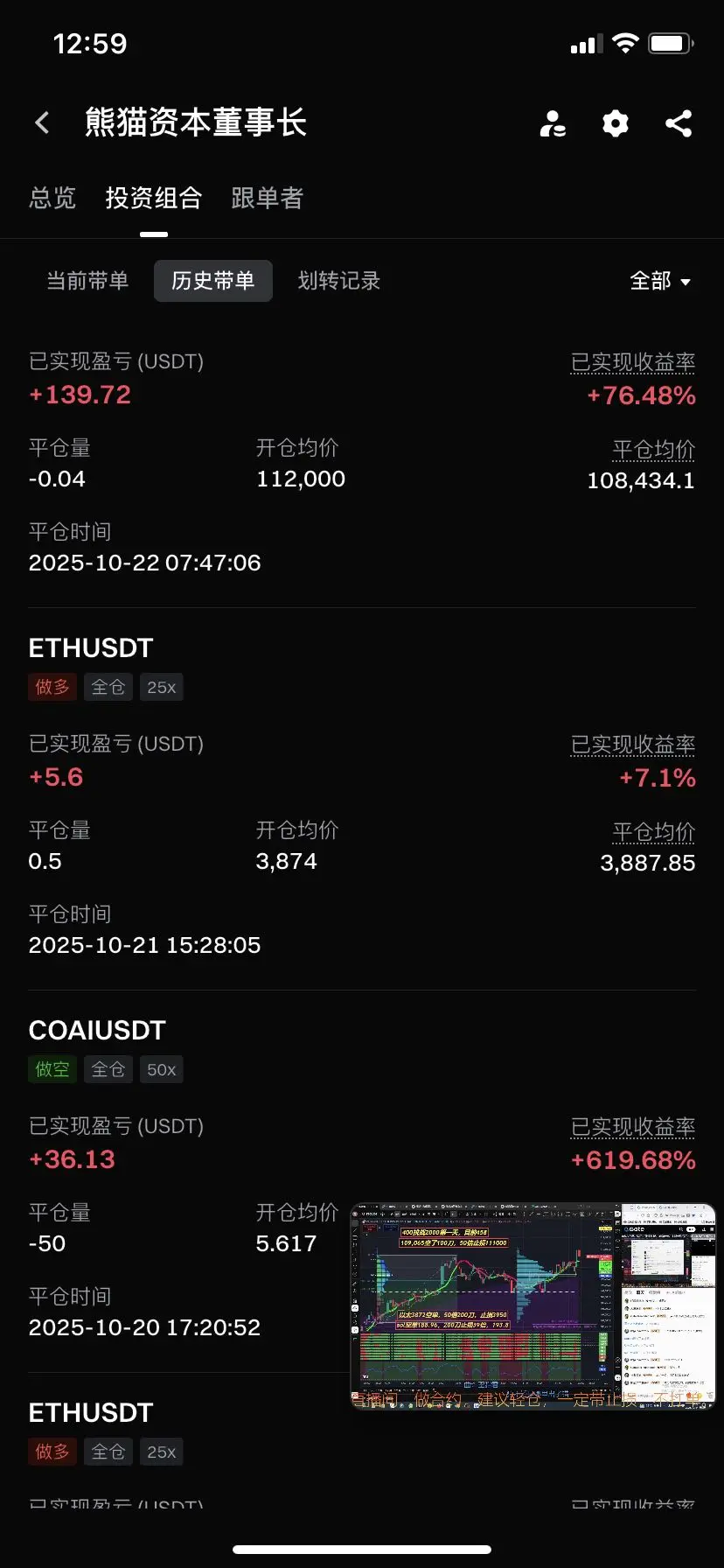Select the 当前带单 segment
The height and width of the screenshot is (1568, 724).
pyautogui.click(x=87, y=281)
